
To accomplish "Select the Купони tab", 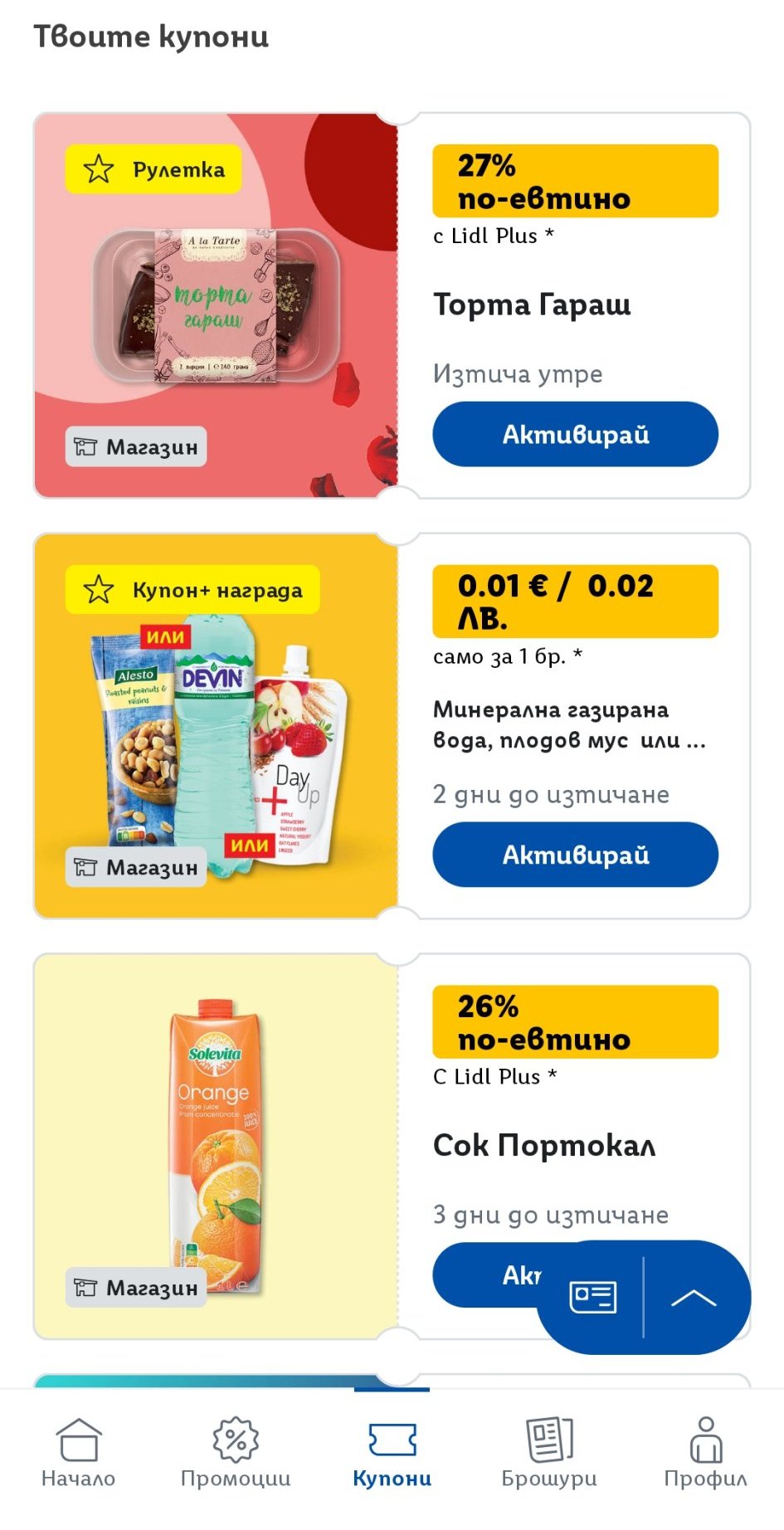I will click(392, 1452).
